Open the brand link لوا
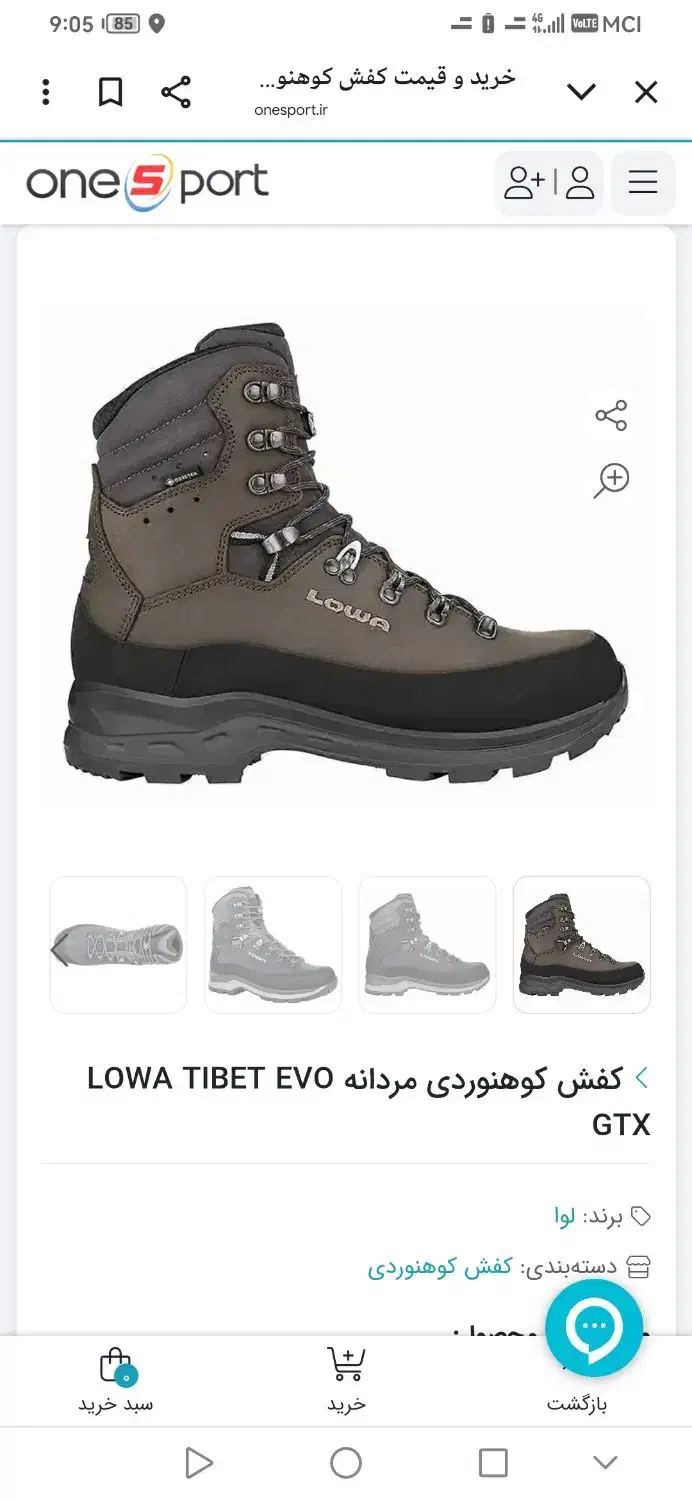 [565, 1216]
